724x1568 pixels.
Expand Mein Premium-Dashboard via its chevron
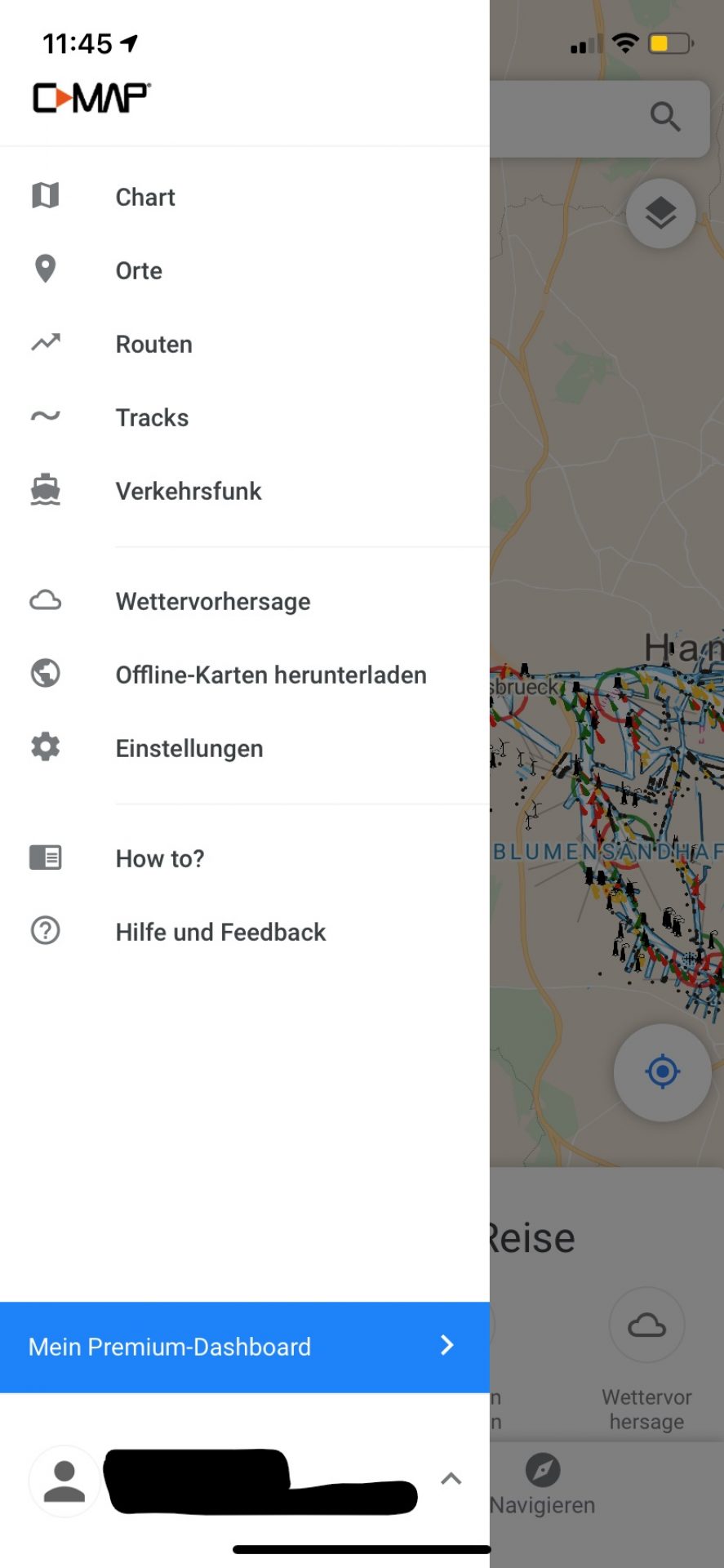click(446, 1346)
